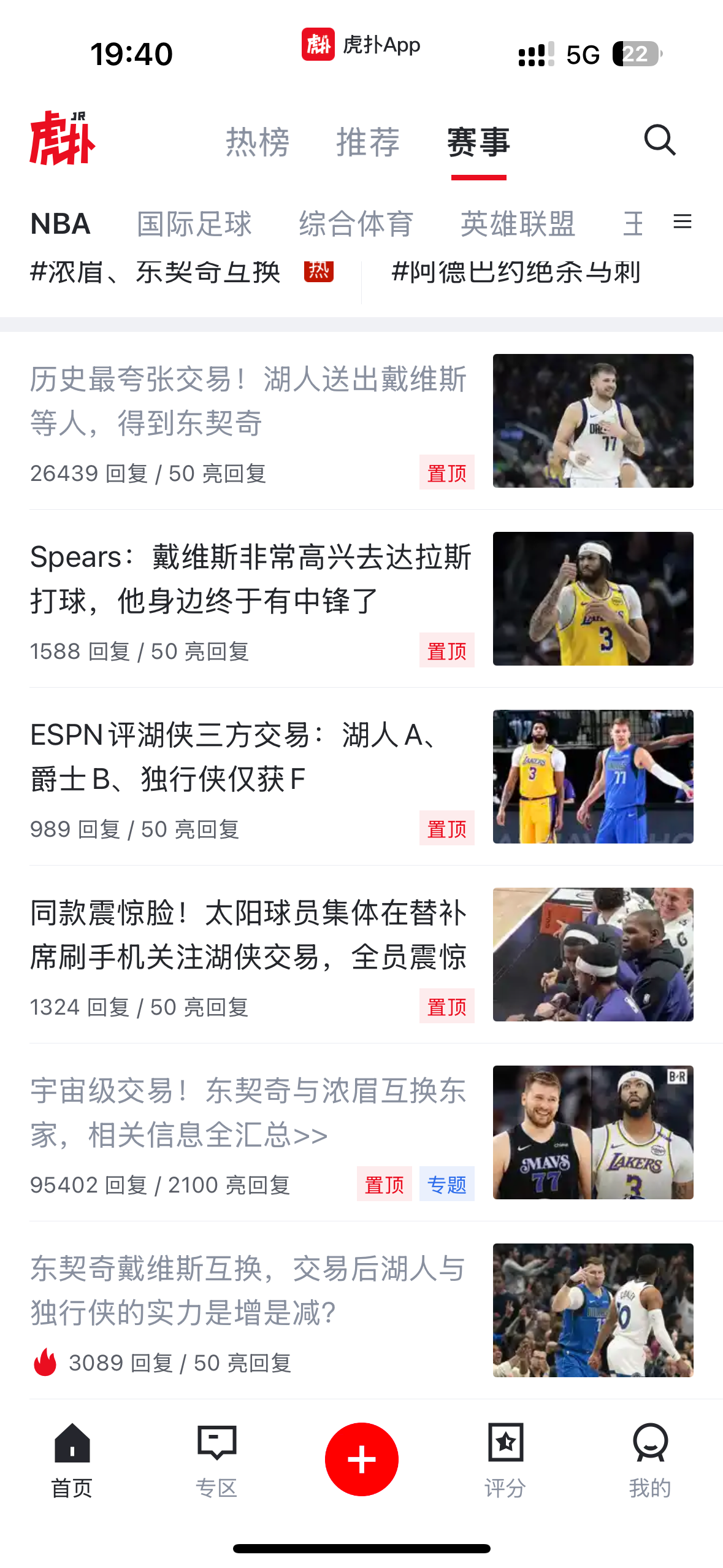The image size is (723, 1568).
Task: Return to 虎扑App via status bar pill
Action: [x=361, y=45]
